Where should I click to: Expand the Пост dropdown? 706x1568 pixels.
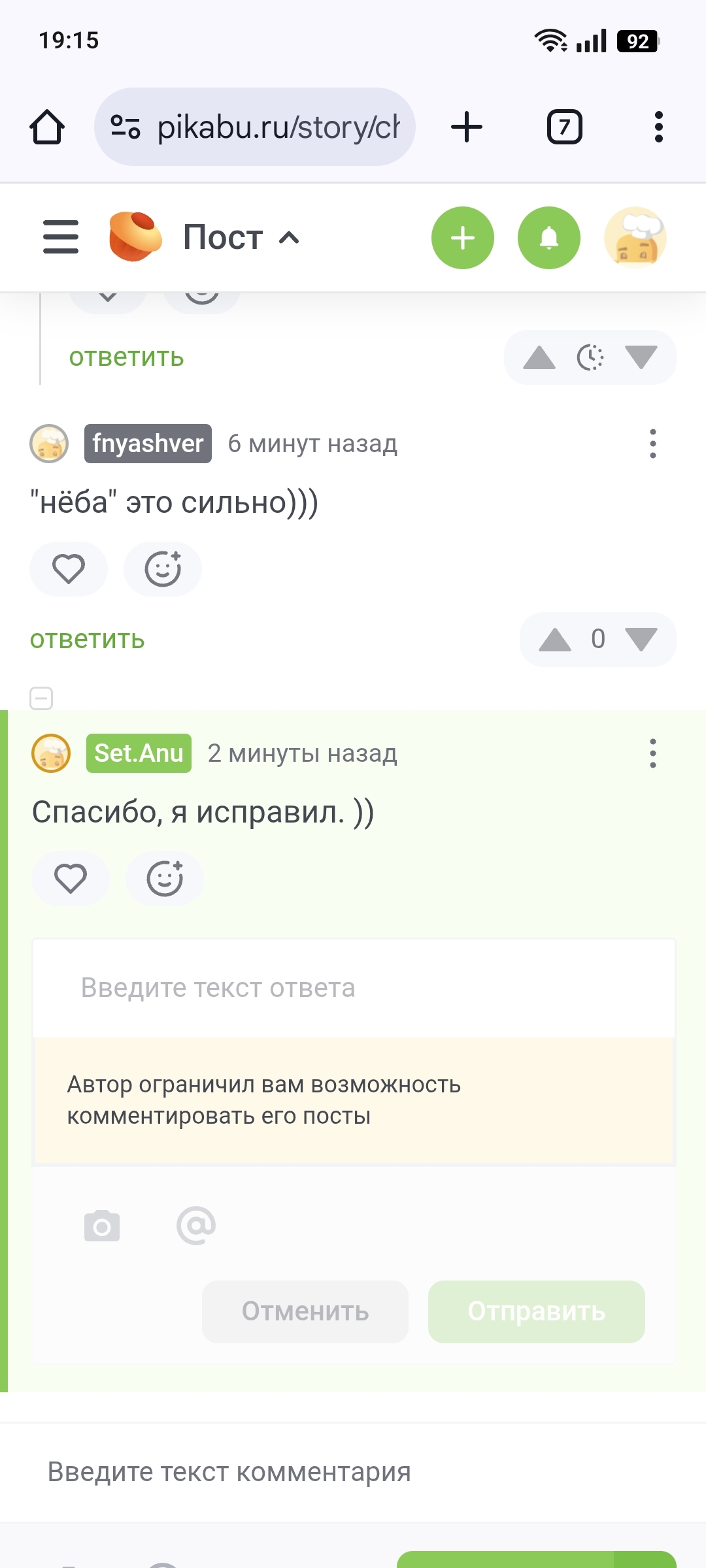click(241, 237)
